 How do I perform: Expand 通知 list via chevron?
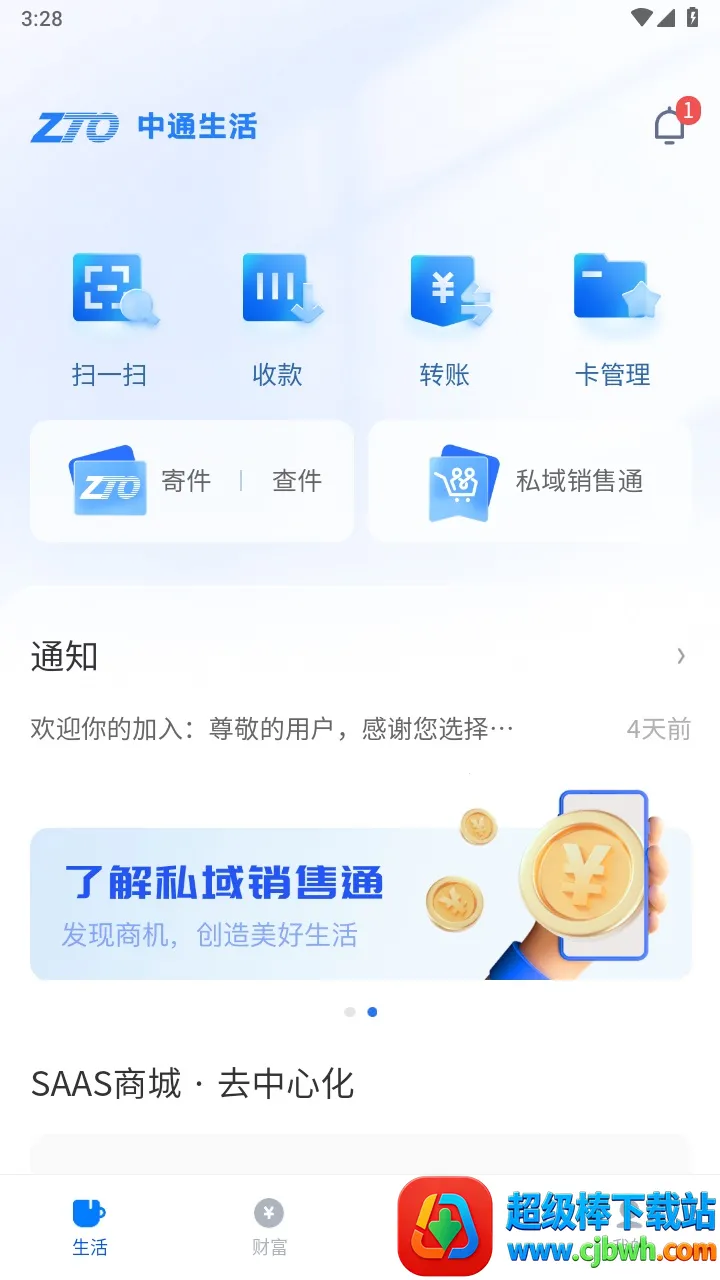coord(681,656)
